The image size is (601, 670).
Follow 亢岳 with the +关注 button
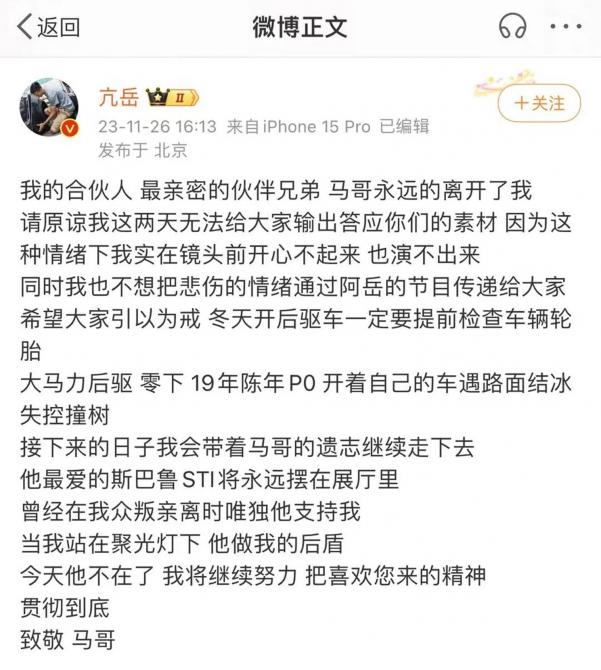(x=539, y=103)
